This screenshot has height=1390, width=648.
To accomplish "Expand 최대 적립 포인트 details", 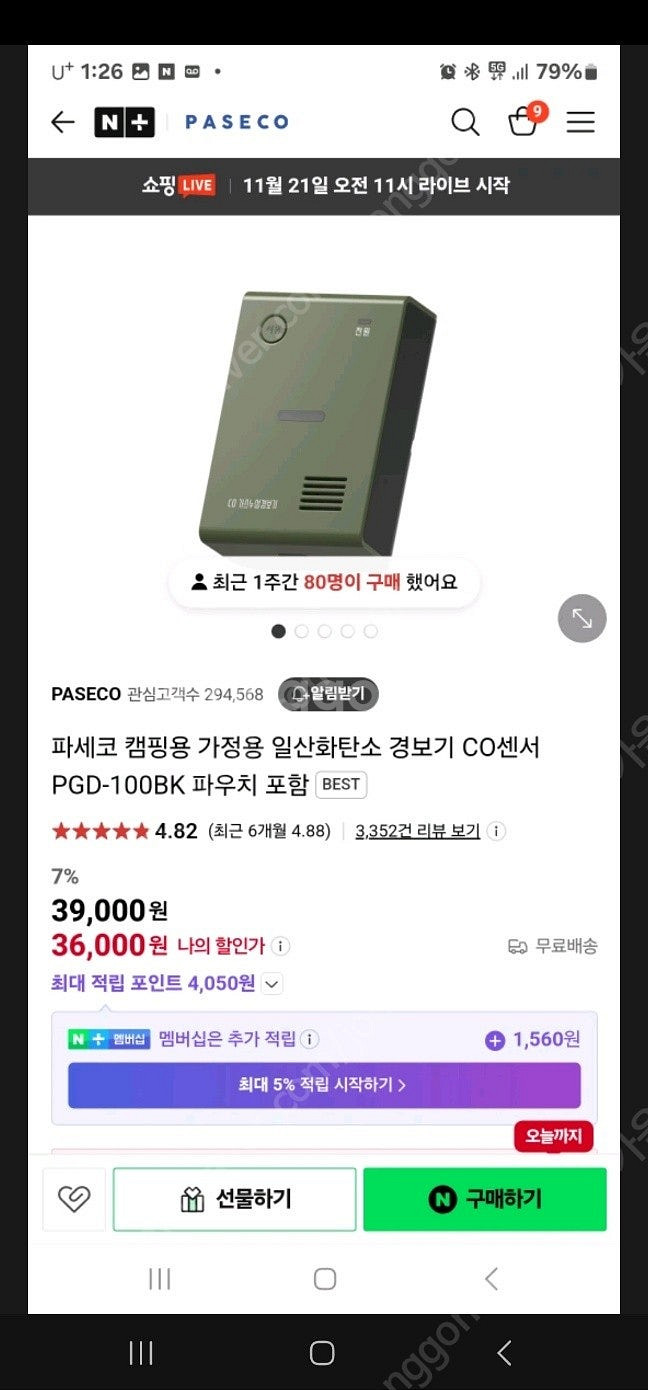I will click(x=272, y=984).
